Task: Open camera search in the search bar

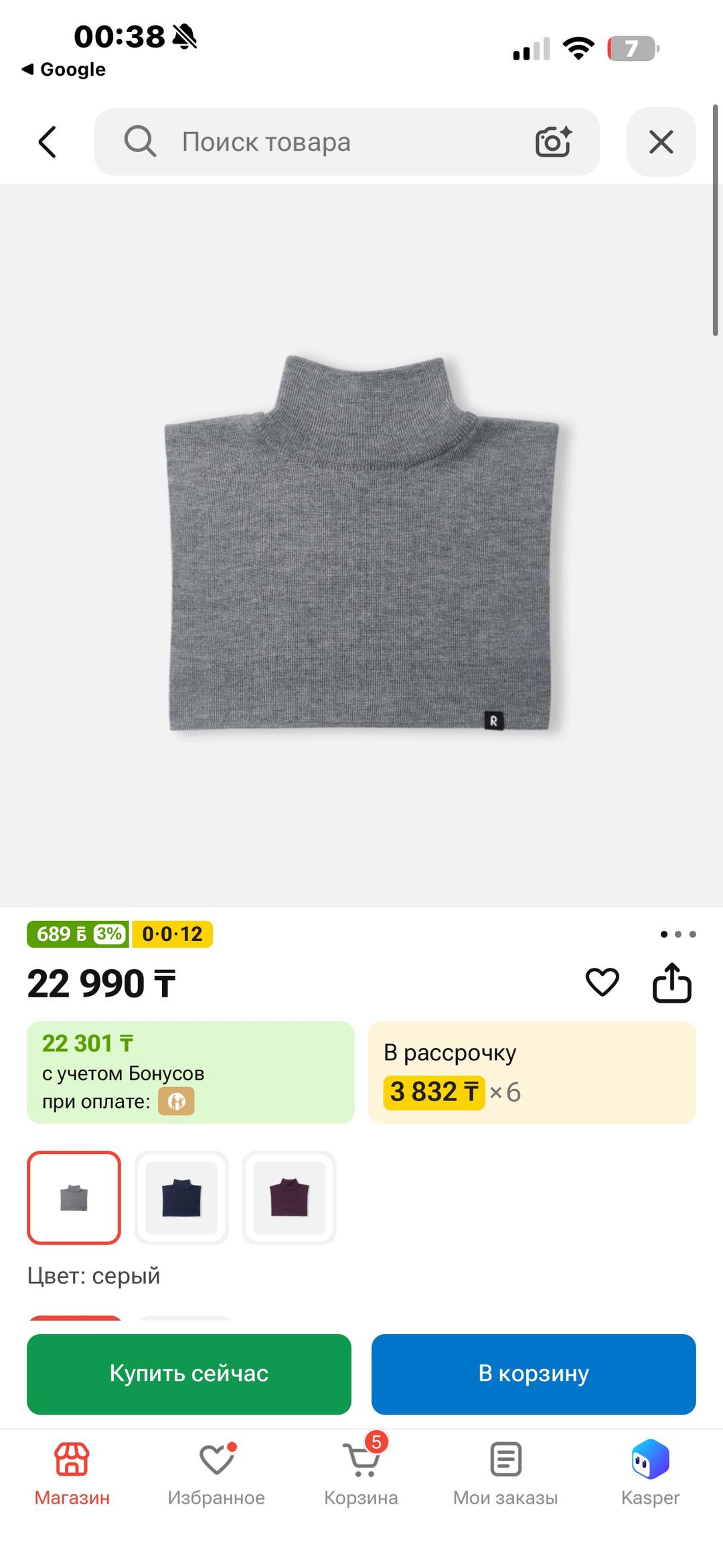Action: (x=554, y=142)
